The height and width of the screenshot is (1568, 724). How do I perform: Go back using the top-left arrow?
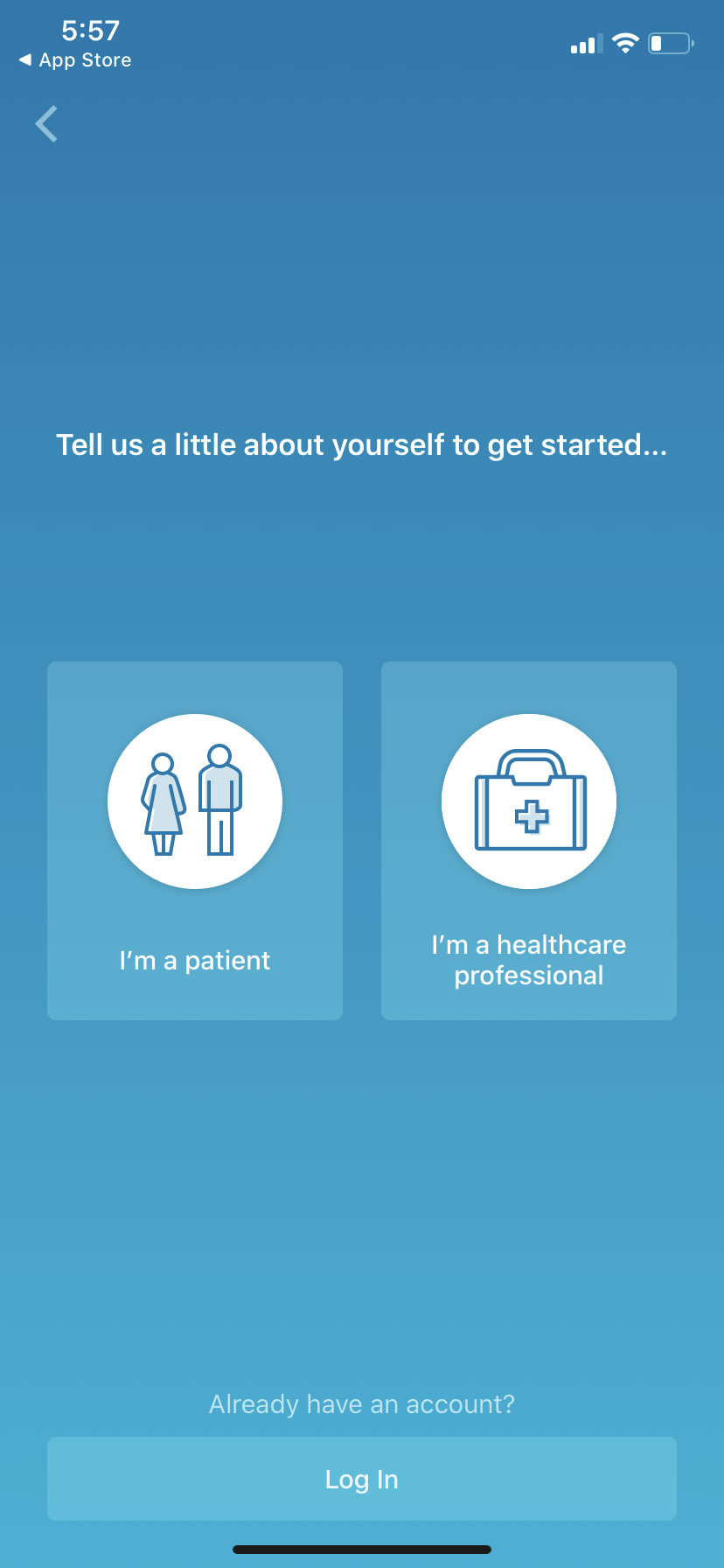tap(46, 123)
